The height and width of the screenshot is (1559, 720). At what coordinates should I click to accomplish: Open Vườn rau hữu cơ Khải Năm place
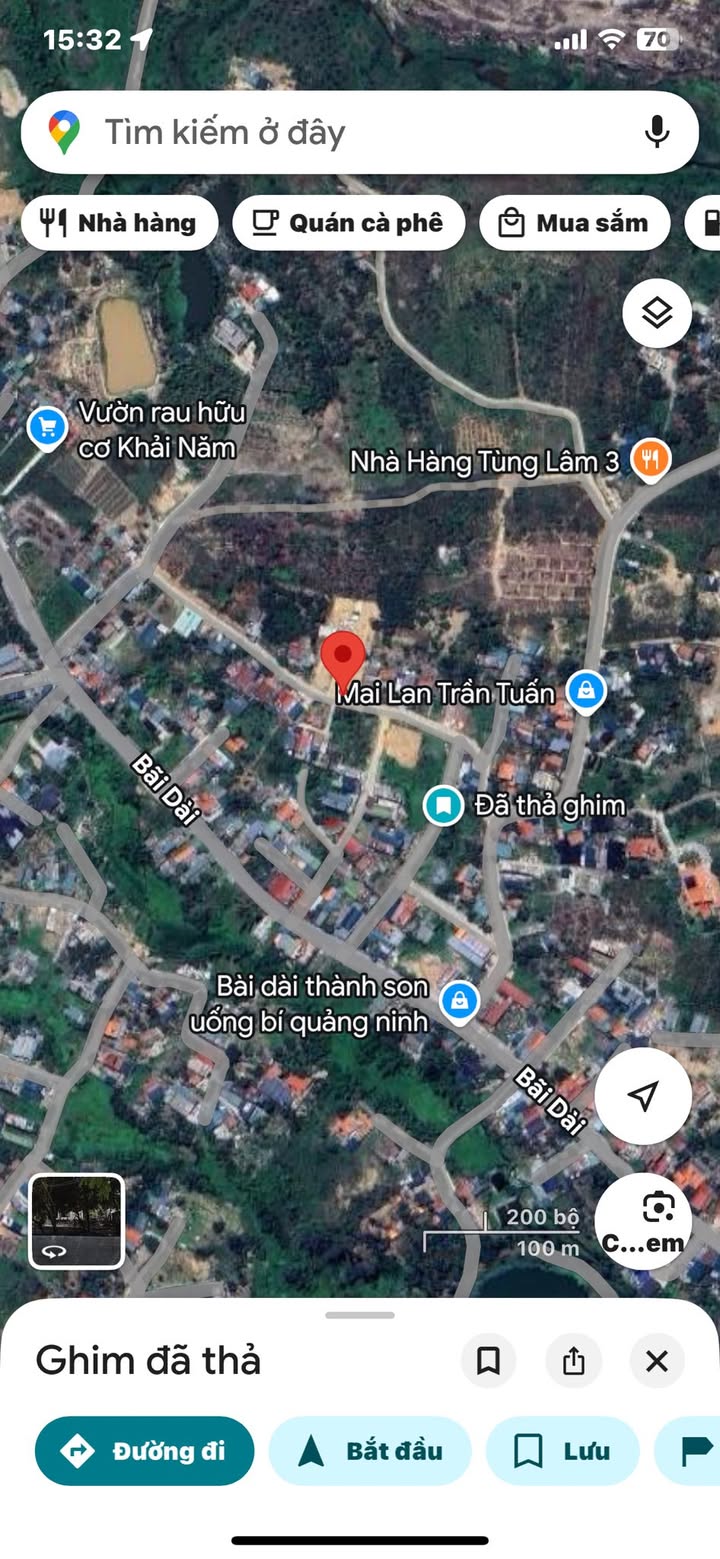pyautogui.click(x=47, y=428)
